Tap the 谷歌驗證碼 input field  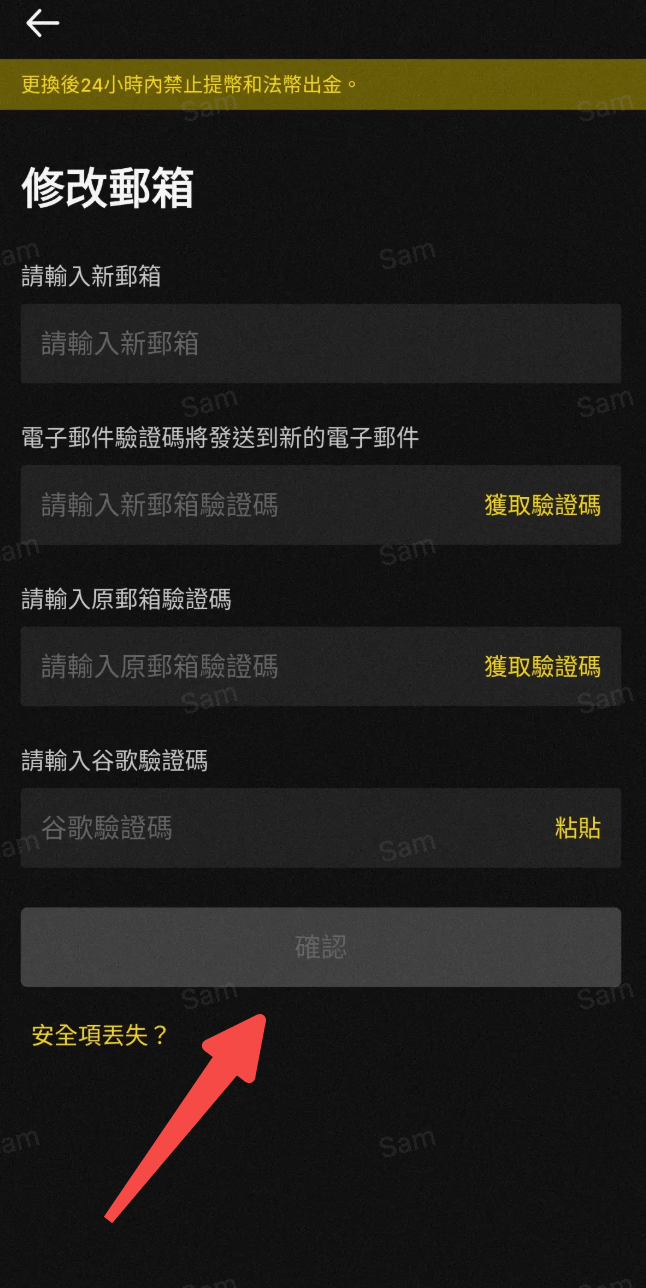coord(270,828)
